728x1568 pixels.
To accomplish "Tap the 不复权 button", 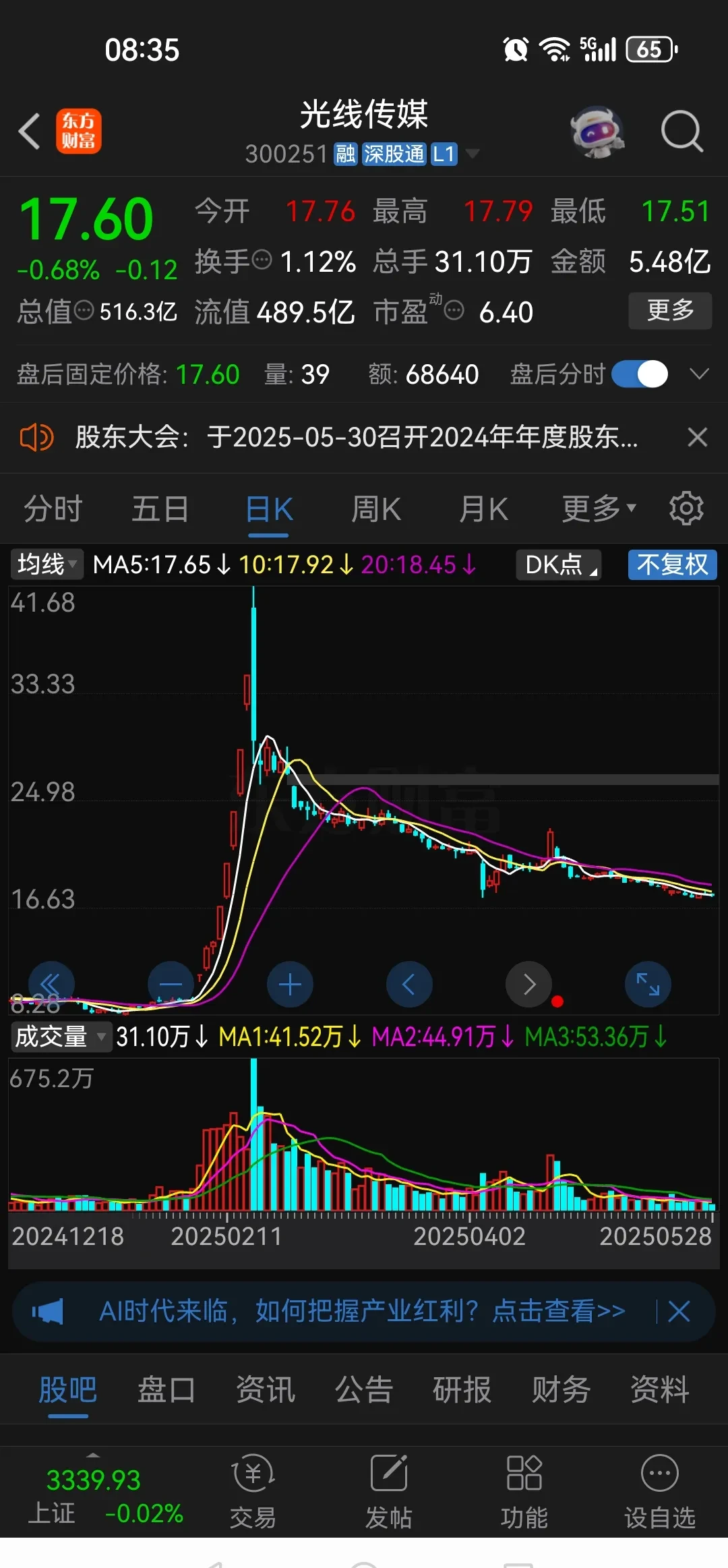I will click(x=671, y=564).
